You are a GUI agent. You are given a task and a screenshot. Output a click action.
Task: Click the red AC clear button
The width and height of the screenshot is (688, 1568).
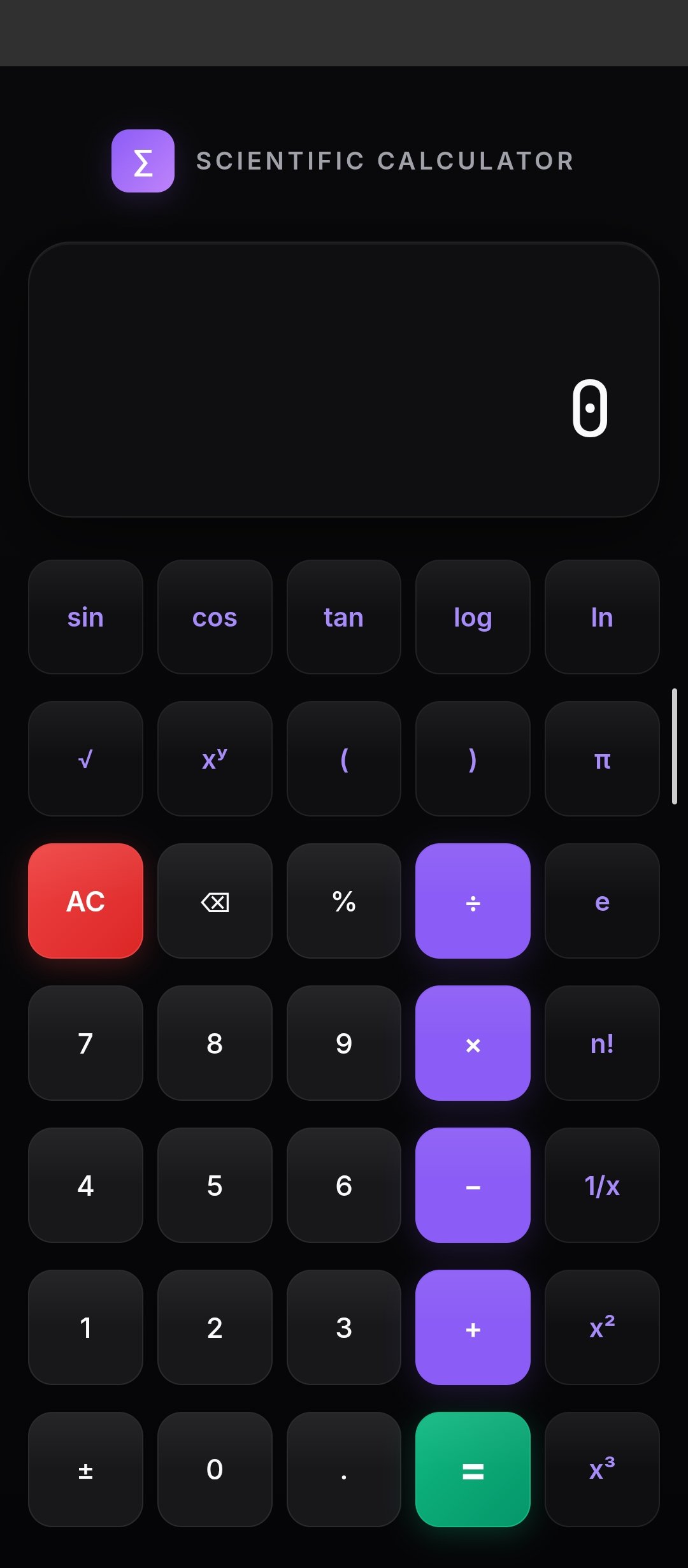pos(85,901)
